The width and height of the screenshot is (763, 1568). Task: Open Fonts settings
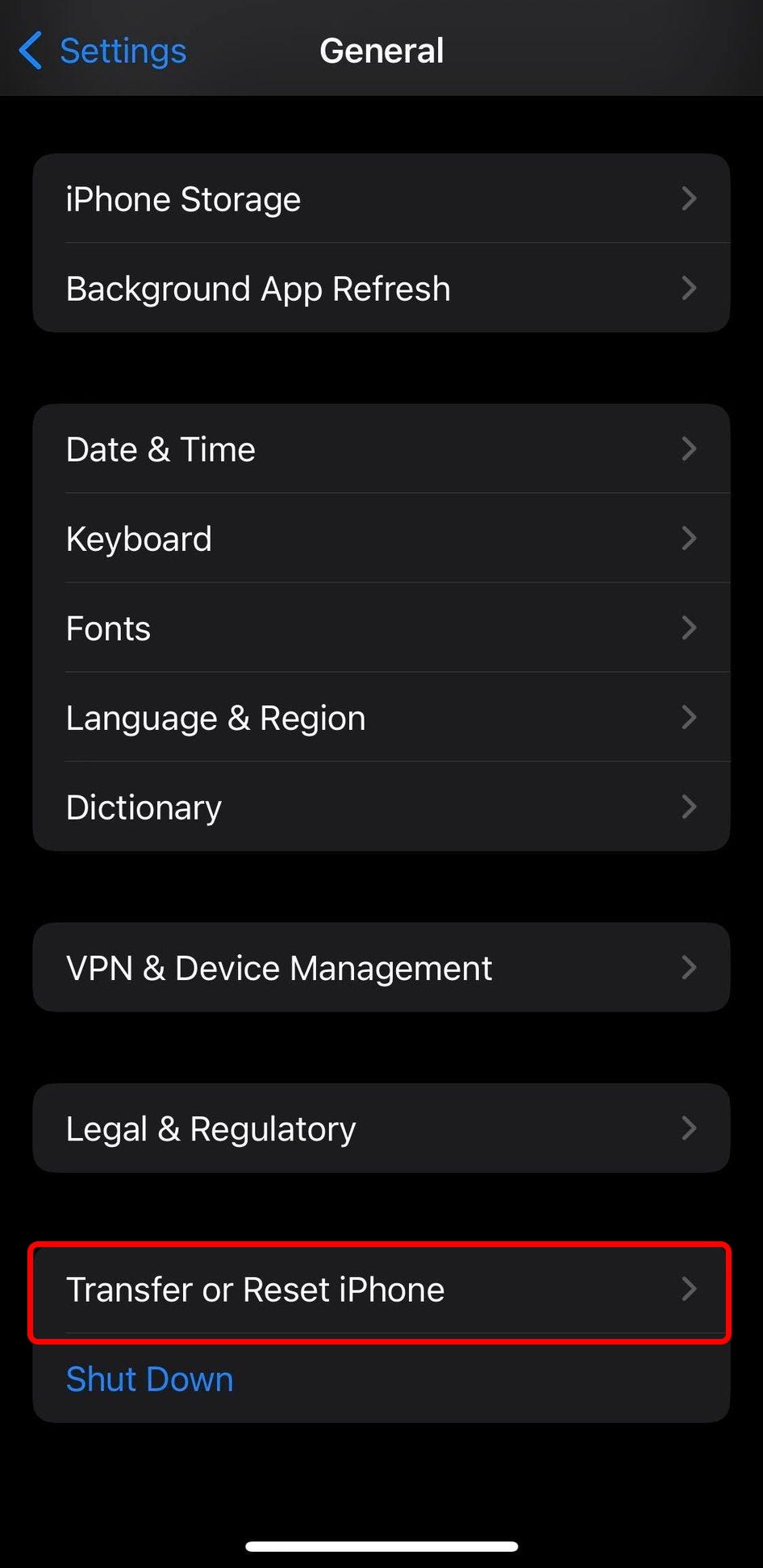108,628
